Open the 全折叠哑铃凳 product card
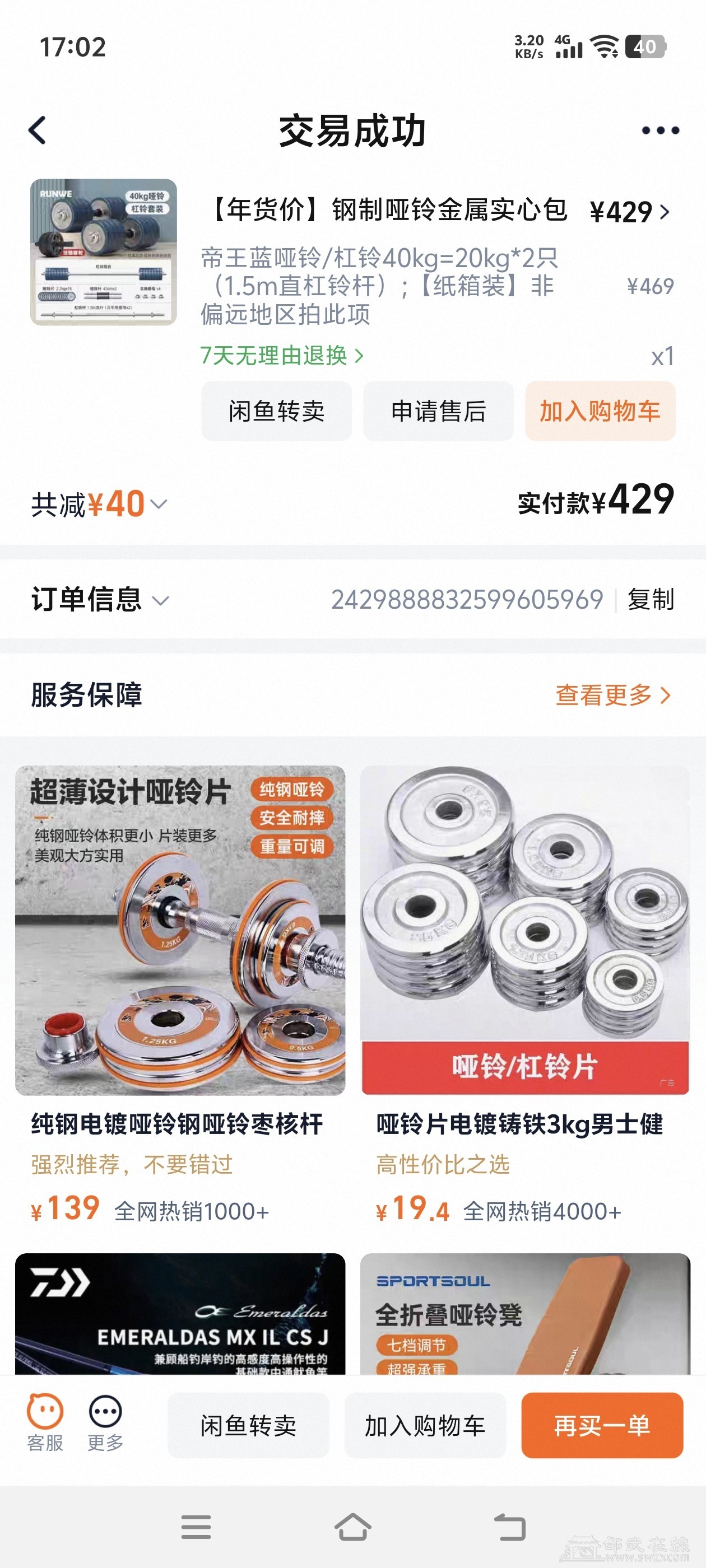This screenshot has height=1568, width=706. click(x=524, y=1315)
